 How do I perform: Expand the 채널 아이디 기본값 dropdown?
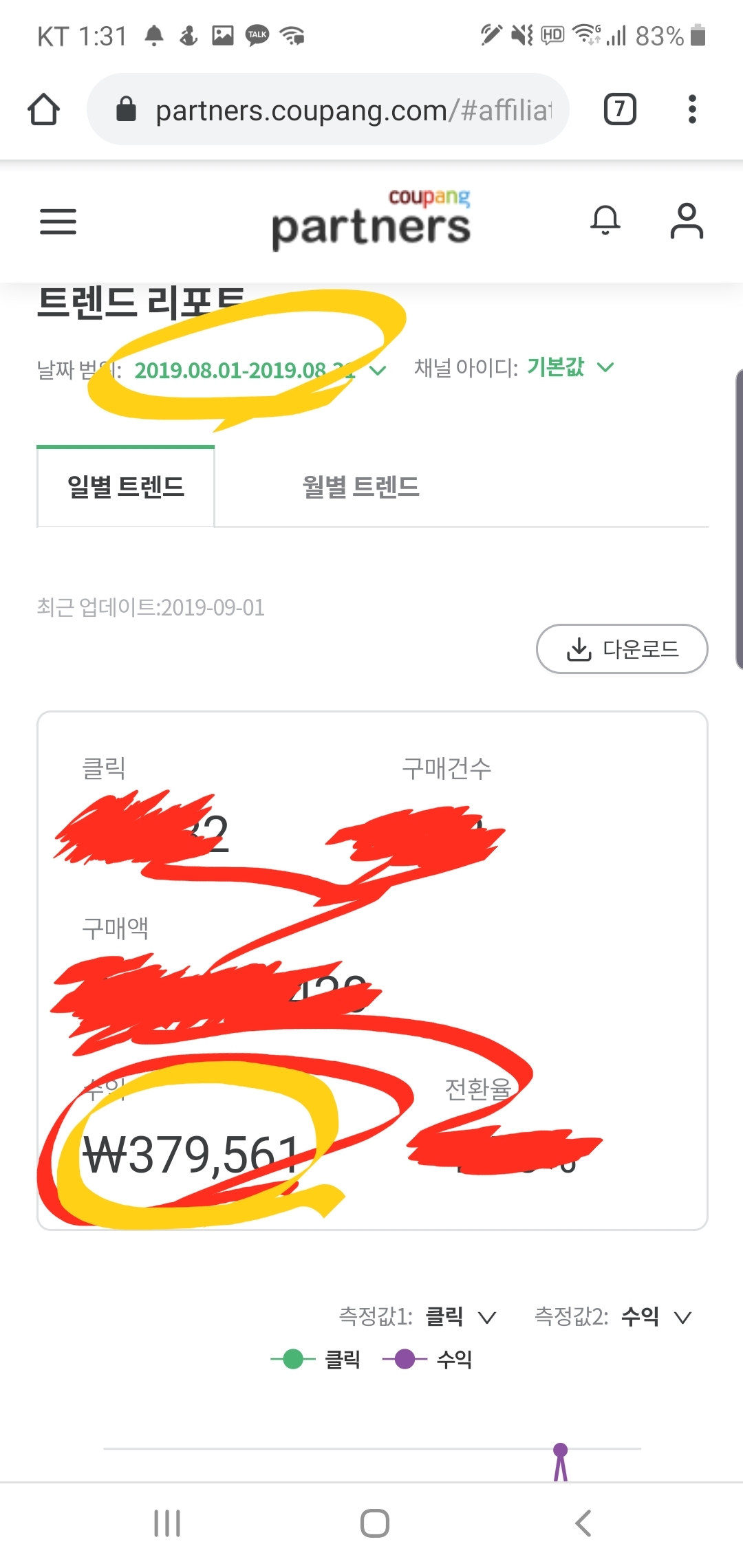[570, 367]
